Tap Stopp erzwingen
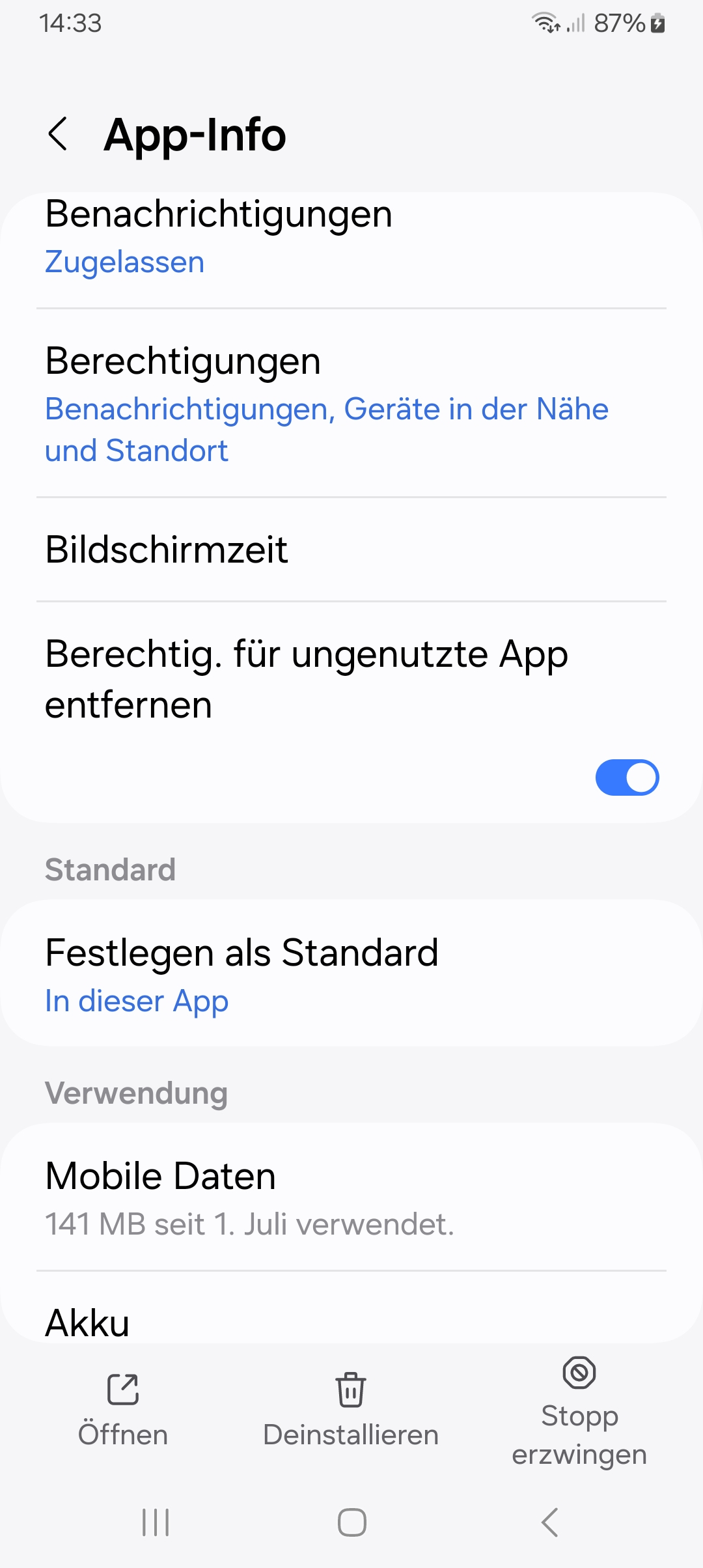 coord(579,1413)
